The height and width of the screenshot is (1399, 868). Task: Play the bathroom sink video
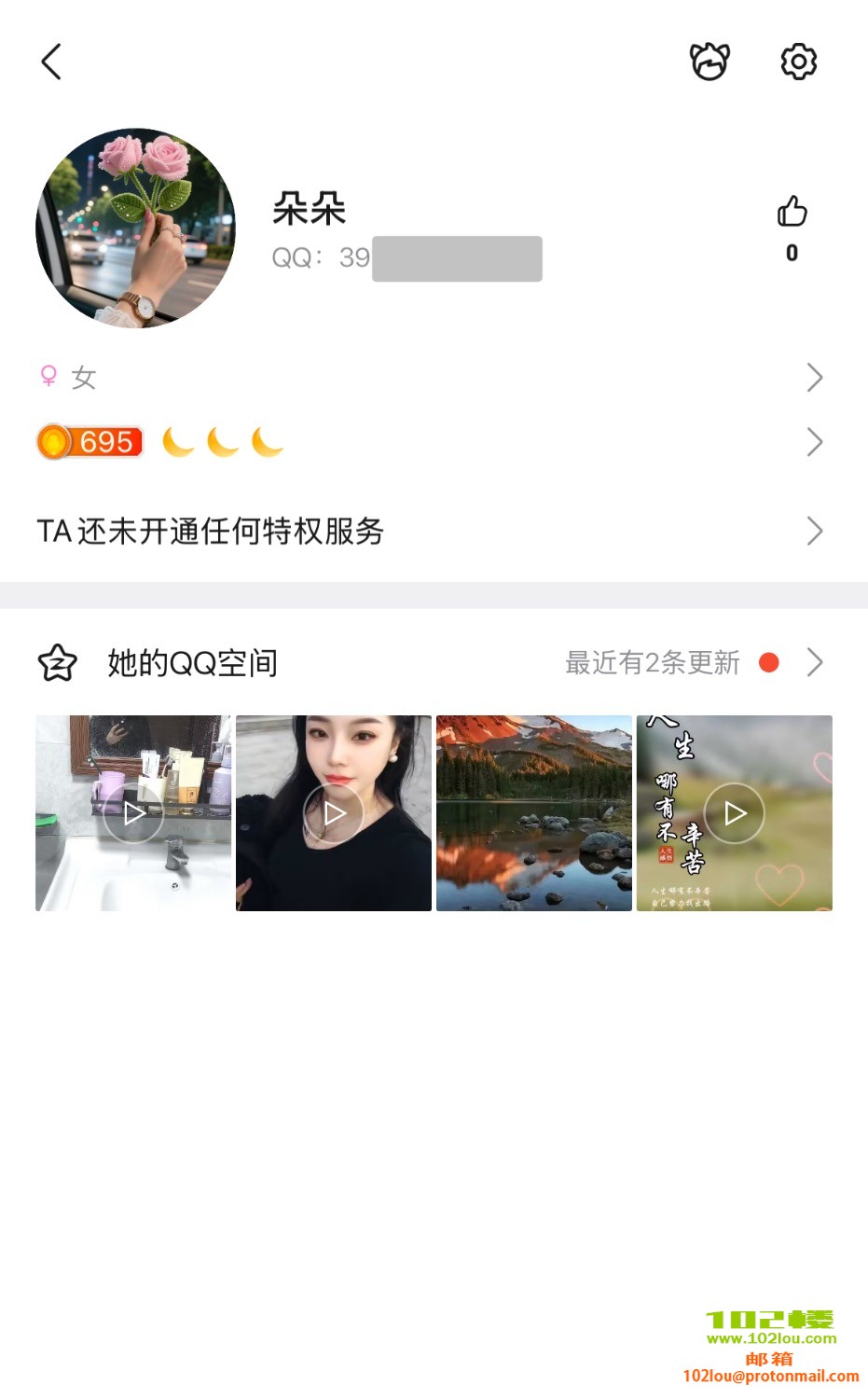click(133, 813)
